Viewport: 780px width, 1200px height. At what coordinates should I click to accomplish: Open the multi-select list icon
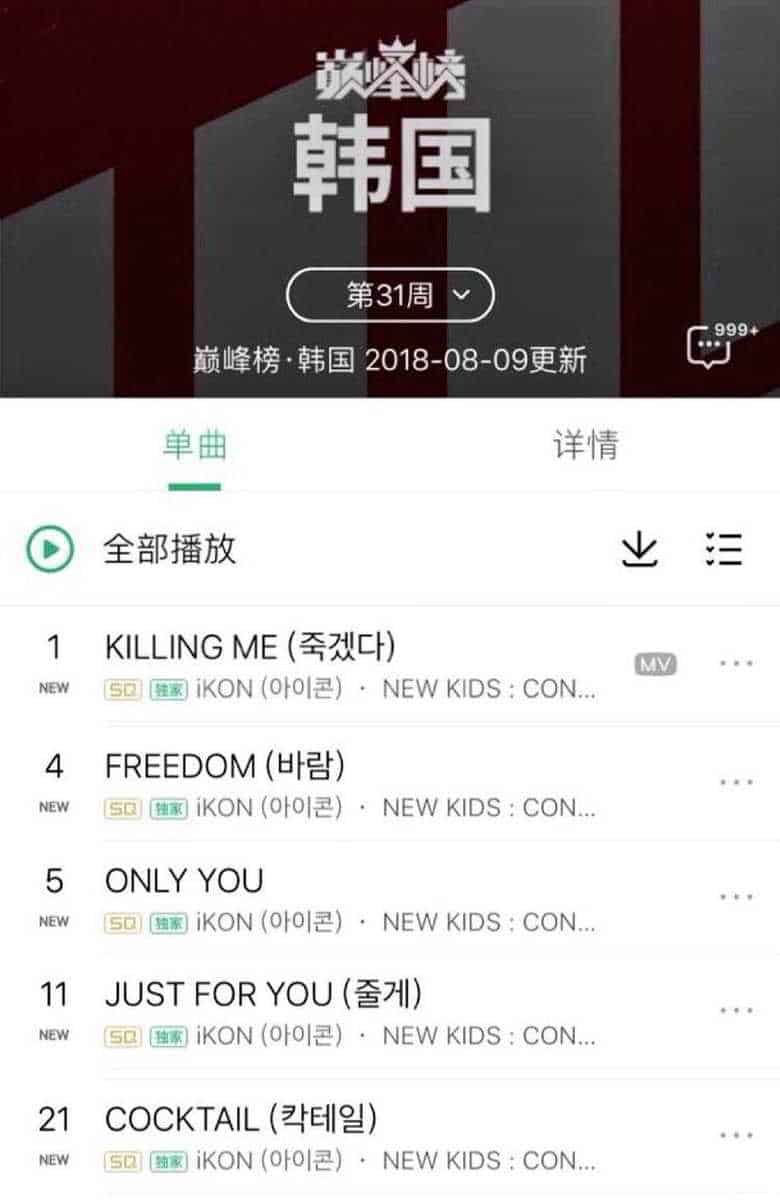point(723,549)
